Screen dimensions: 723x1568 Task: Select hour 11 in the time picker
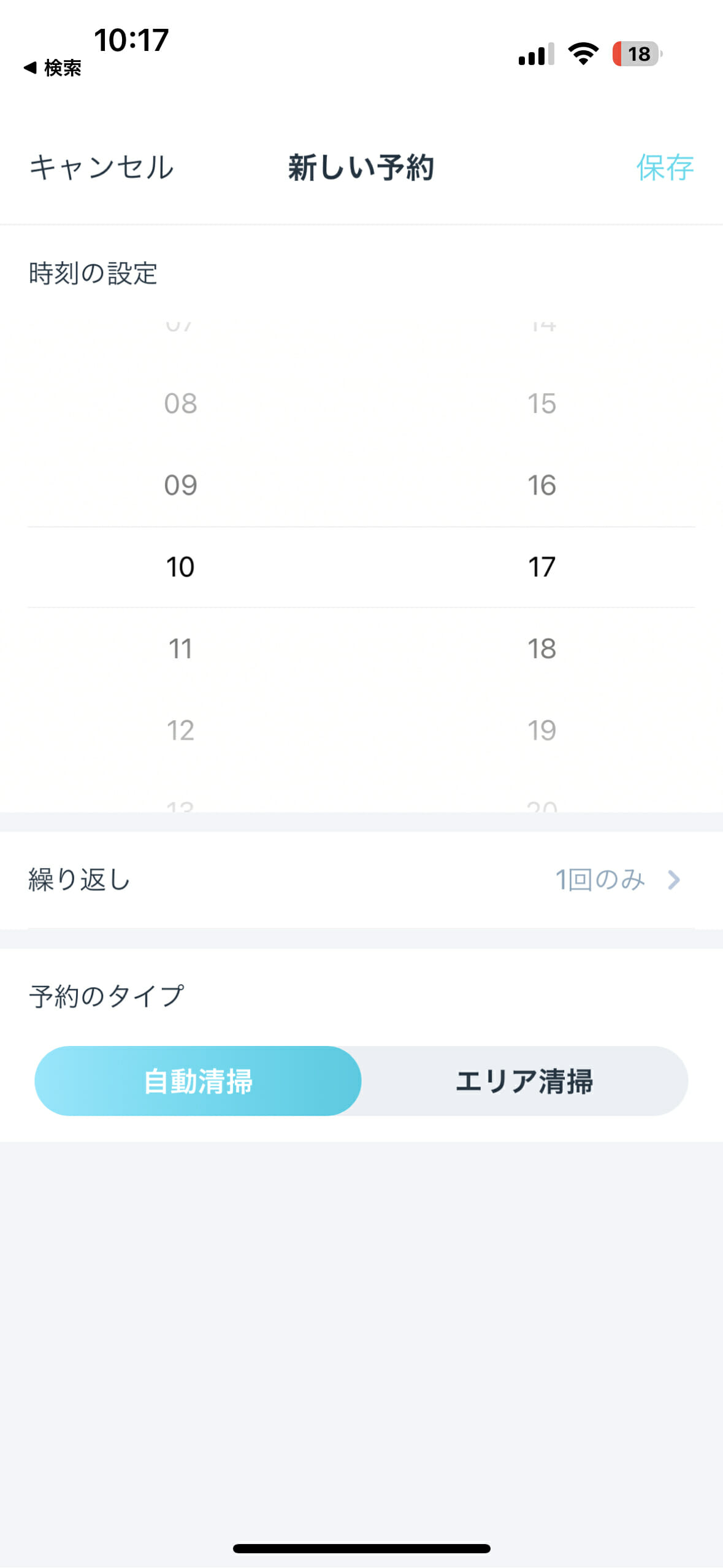pyautogui.click(x=180, y=648)
